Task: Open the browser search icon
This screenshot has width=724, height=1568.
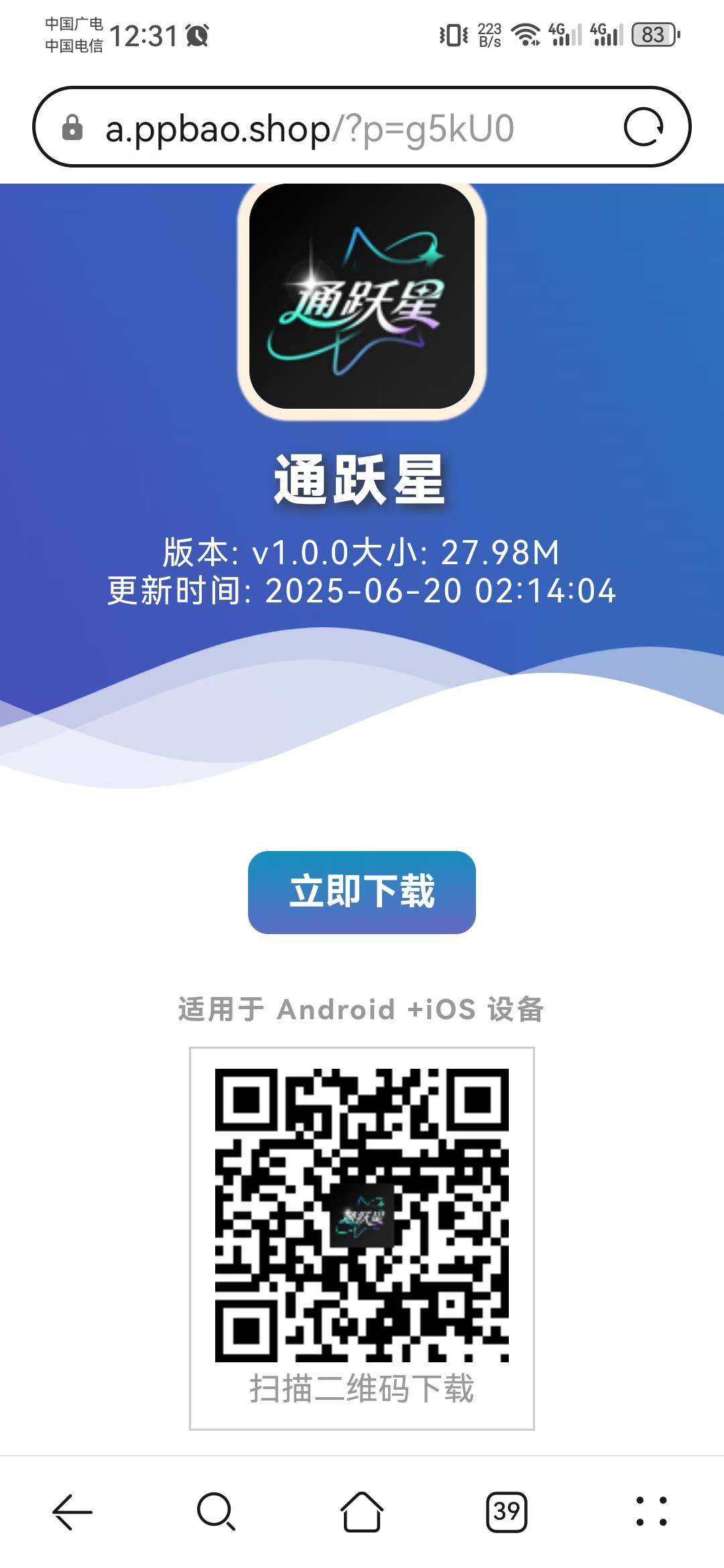Action: (x=217, y=1512)
